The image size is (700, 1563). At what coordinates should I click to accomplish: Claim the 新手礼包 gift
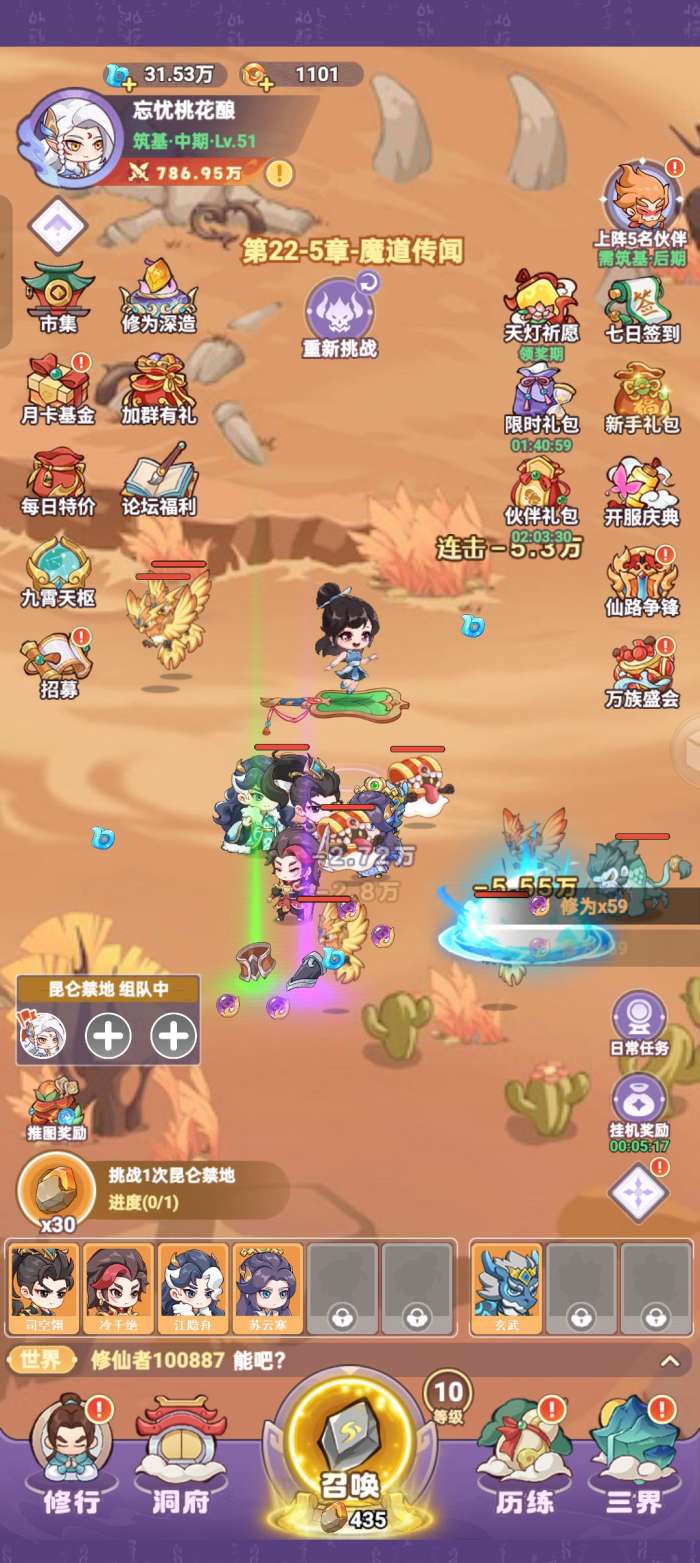tap(642, 397)
